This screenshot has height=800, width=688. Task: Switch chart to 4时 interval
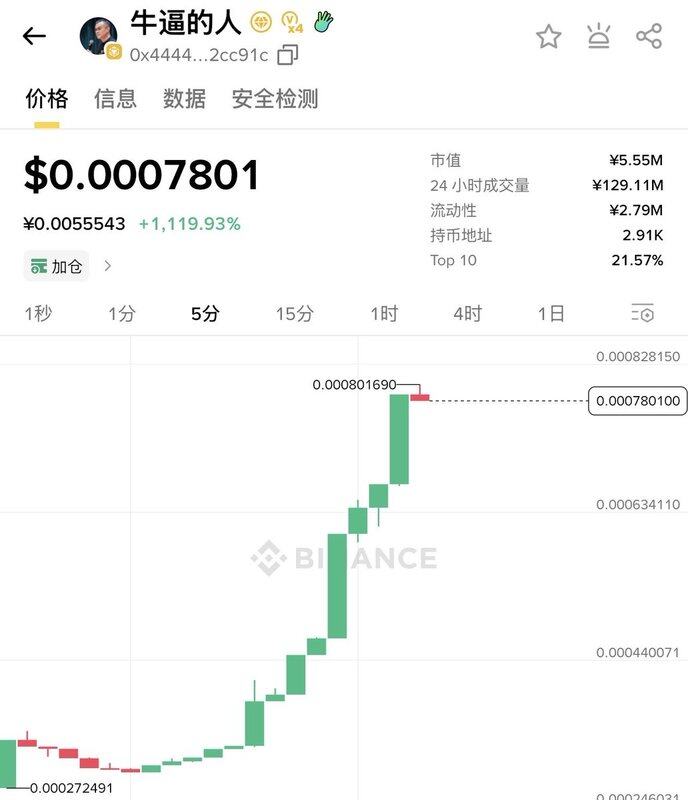467,314
